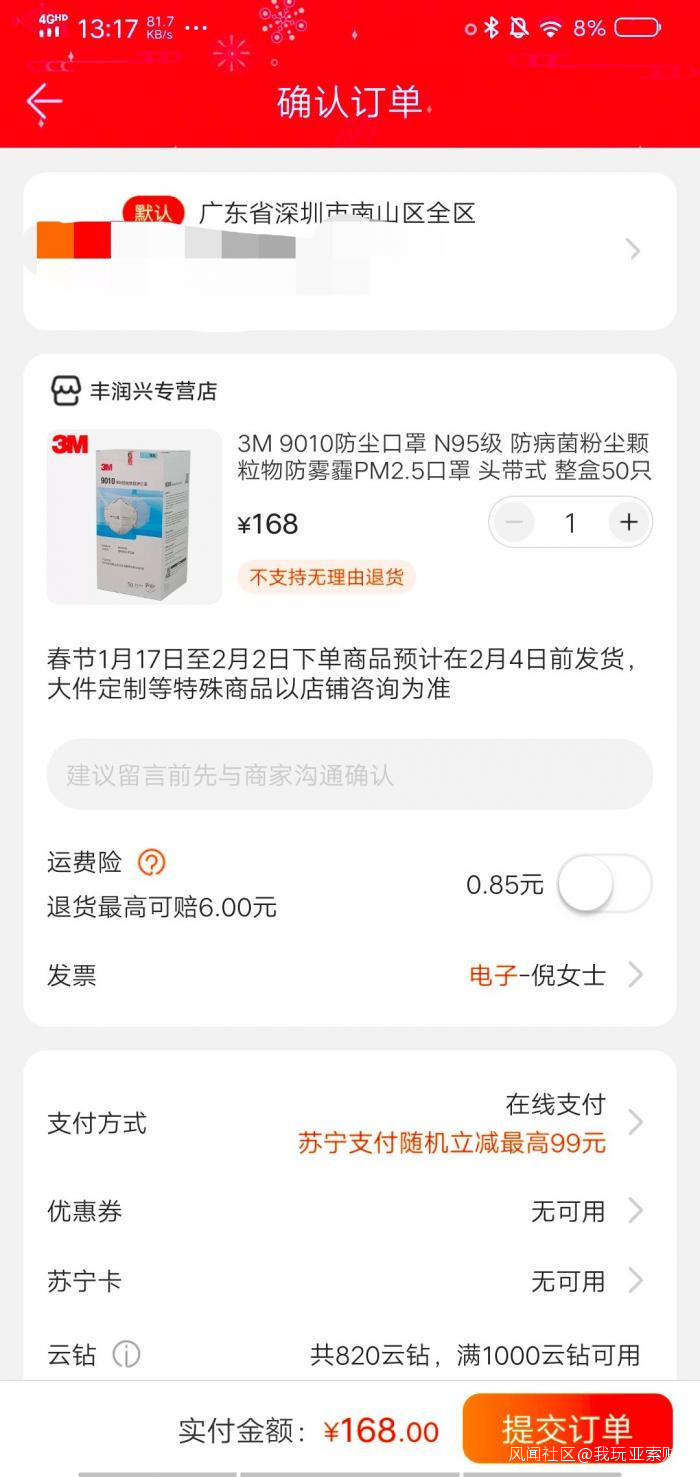The width and height of the screenshot is (700, 1477).
Task: Open the 苏宁卡 row
Action: [350, 1281]
